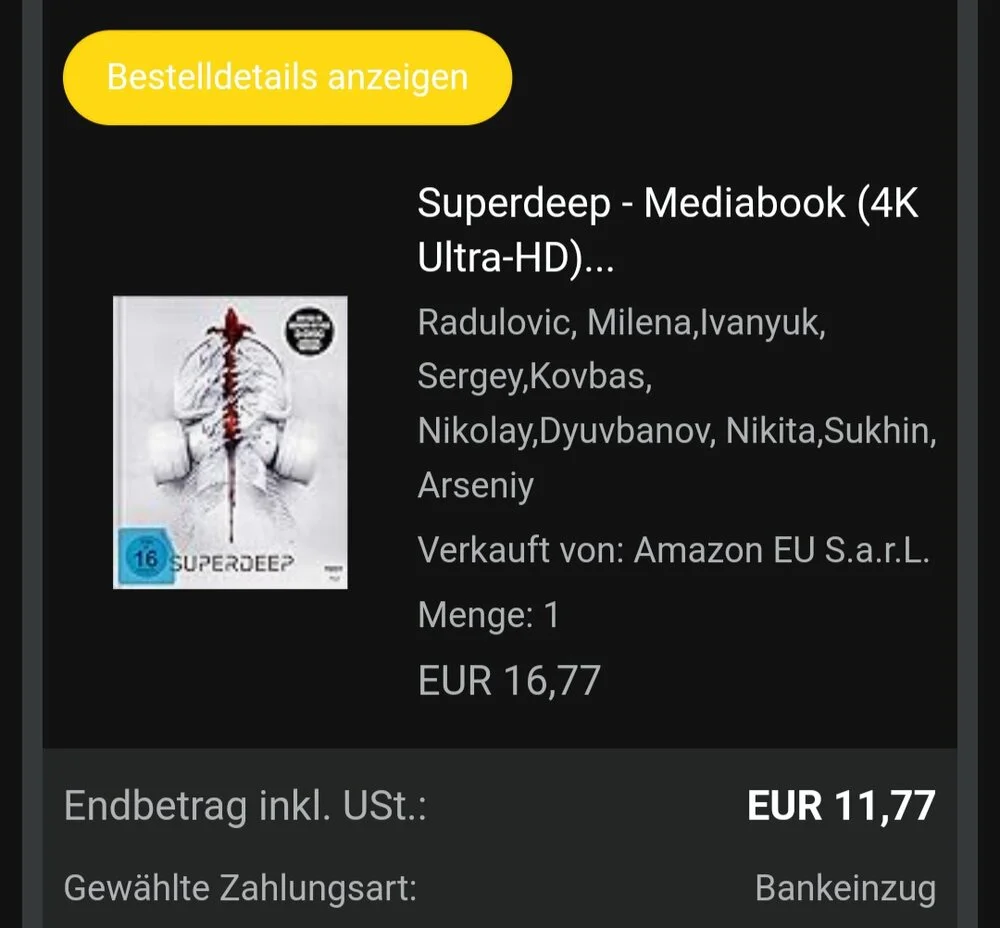Viewport: 1000px width, 928px height.
Task: Open the Superdeep Mediabook cover thumbnail
Action: click(230, 442)
